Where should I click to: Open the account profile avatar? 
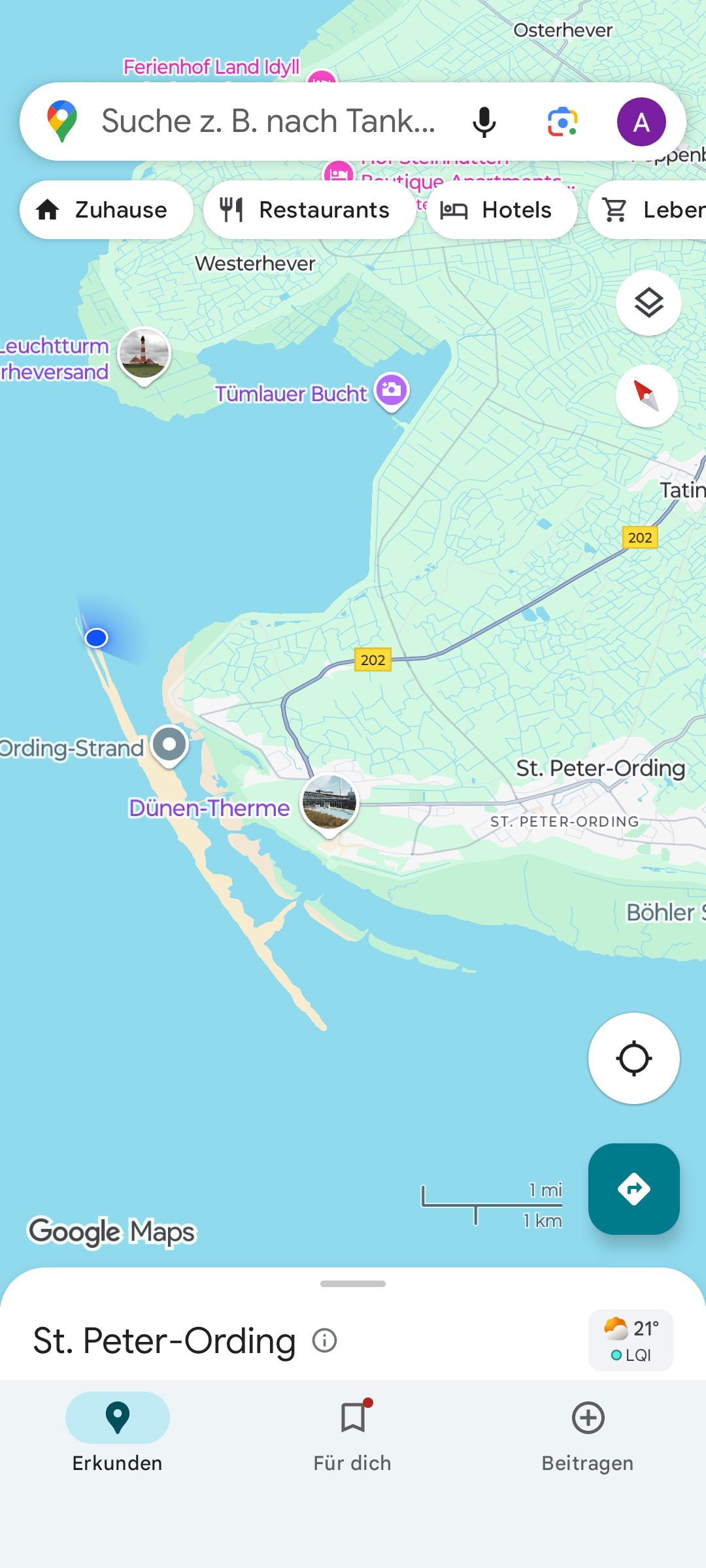(641, 122)
